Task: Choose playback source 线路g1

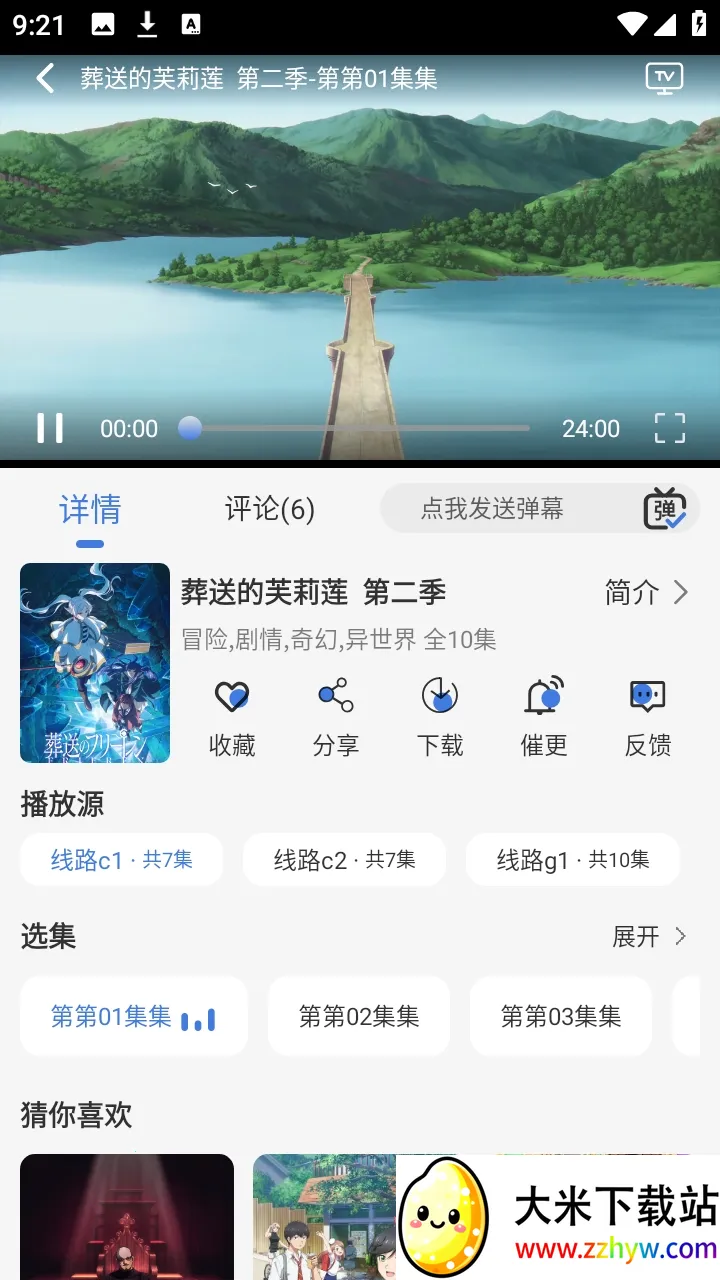Action: coord(573,859)
